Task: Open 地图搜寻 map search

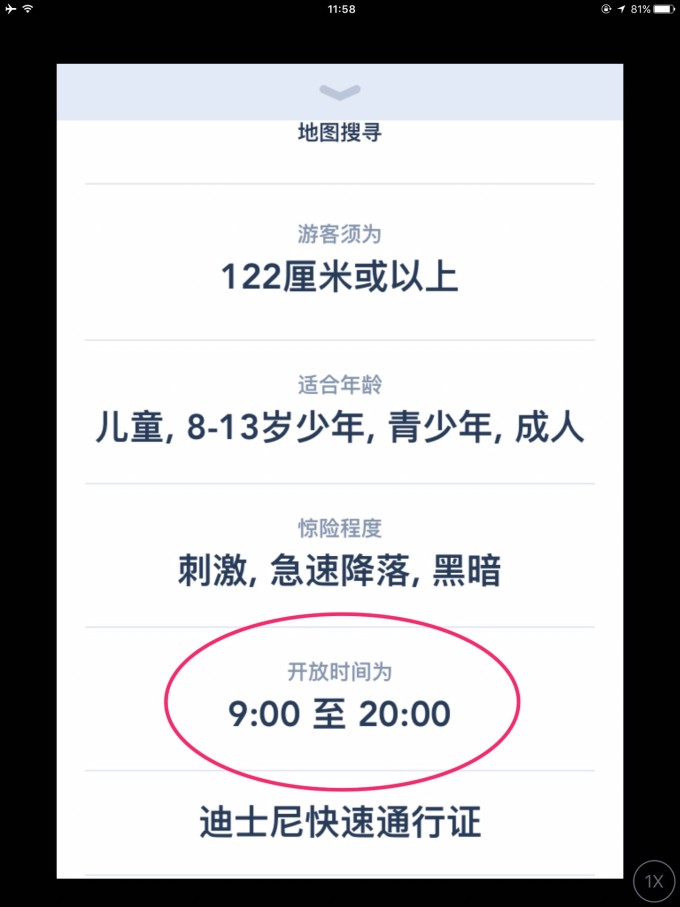Action: 340,133
